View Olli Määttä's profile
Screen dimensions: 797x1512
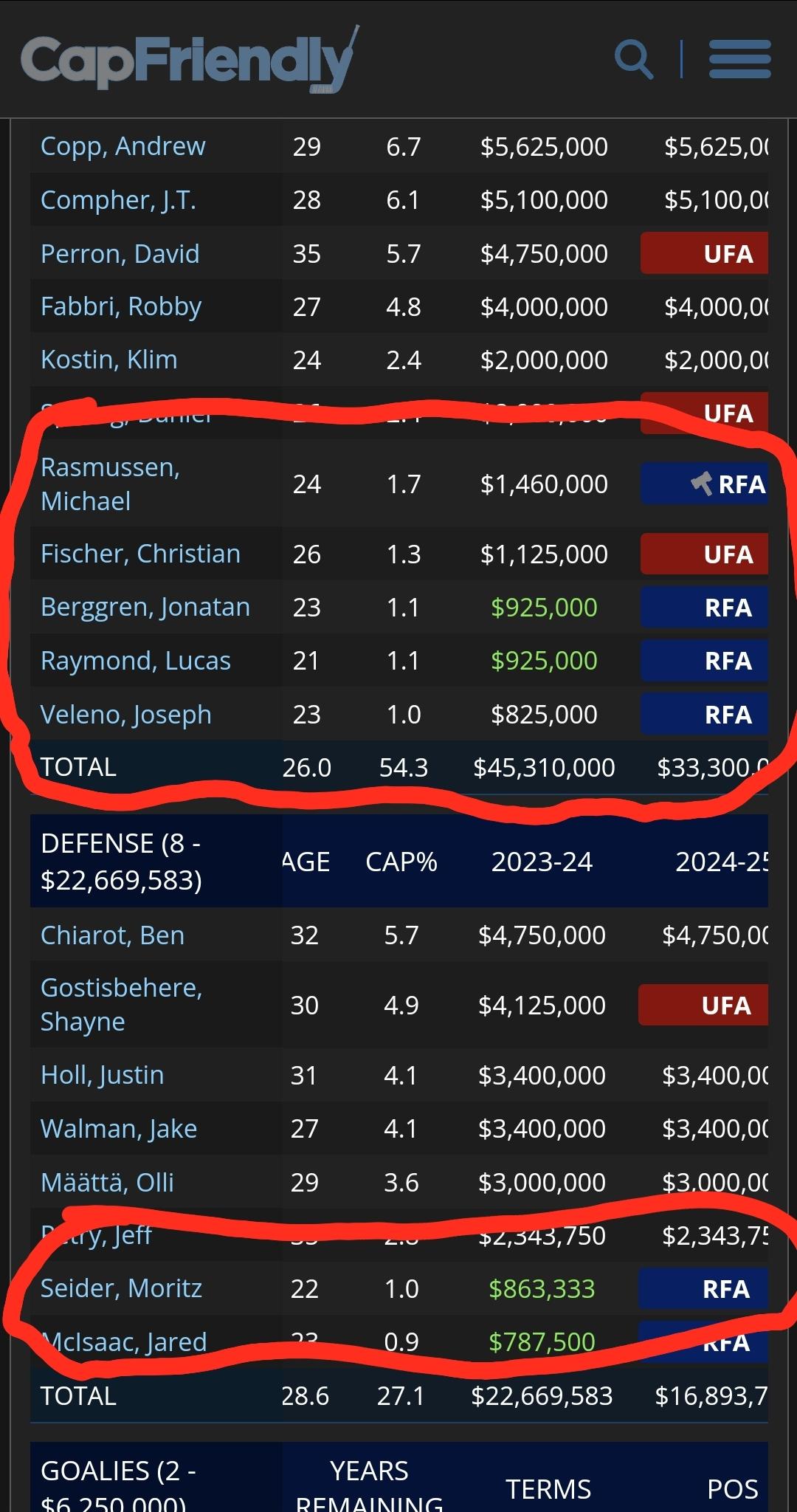tap(107, 1183)
